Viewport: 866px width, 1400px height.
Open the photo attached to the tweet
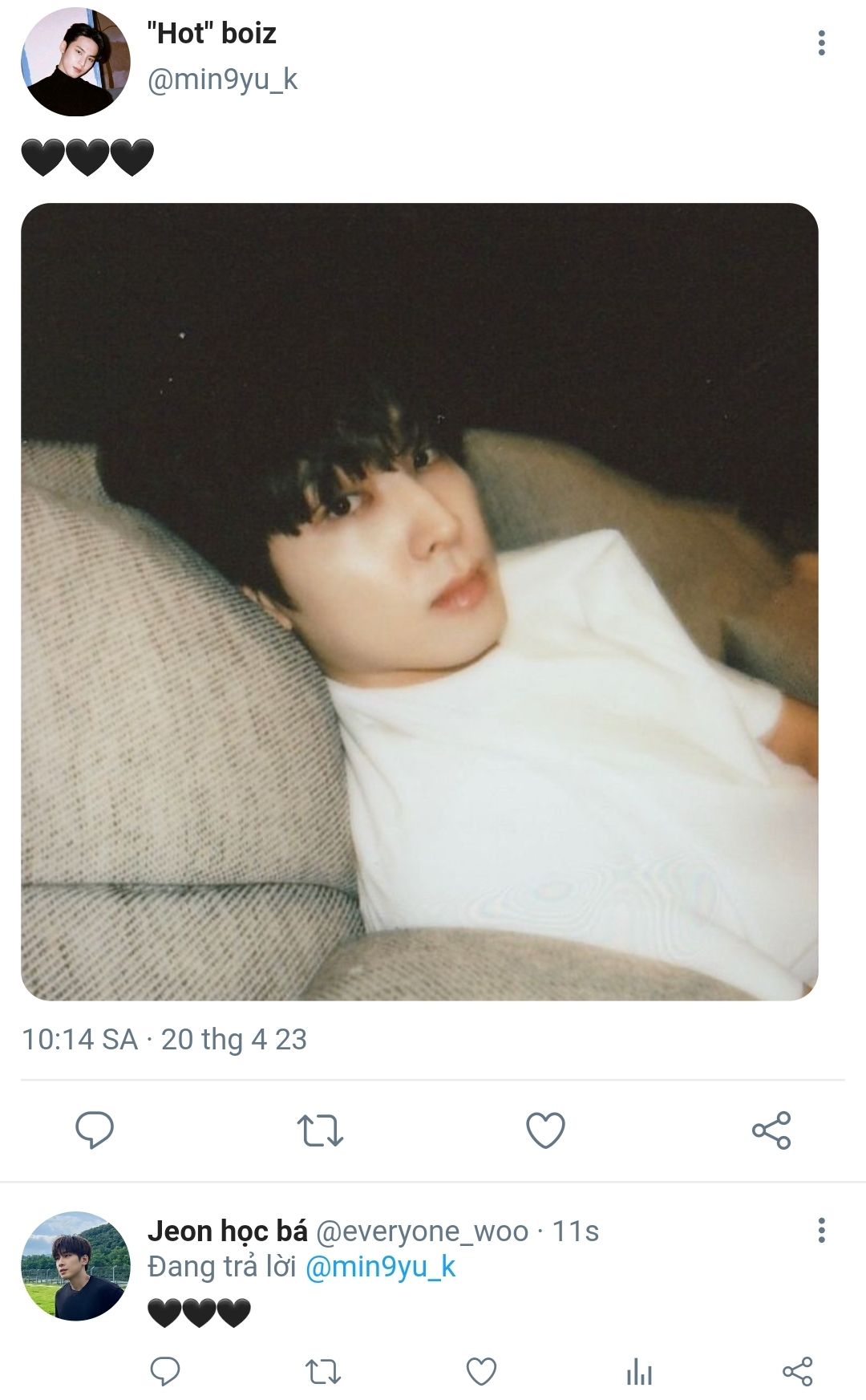pyautogui.click(x=419, y=602)
